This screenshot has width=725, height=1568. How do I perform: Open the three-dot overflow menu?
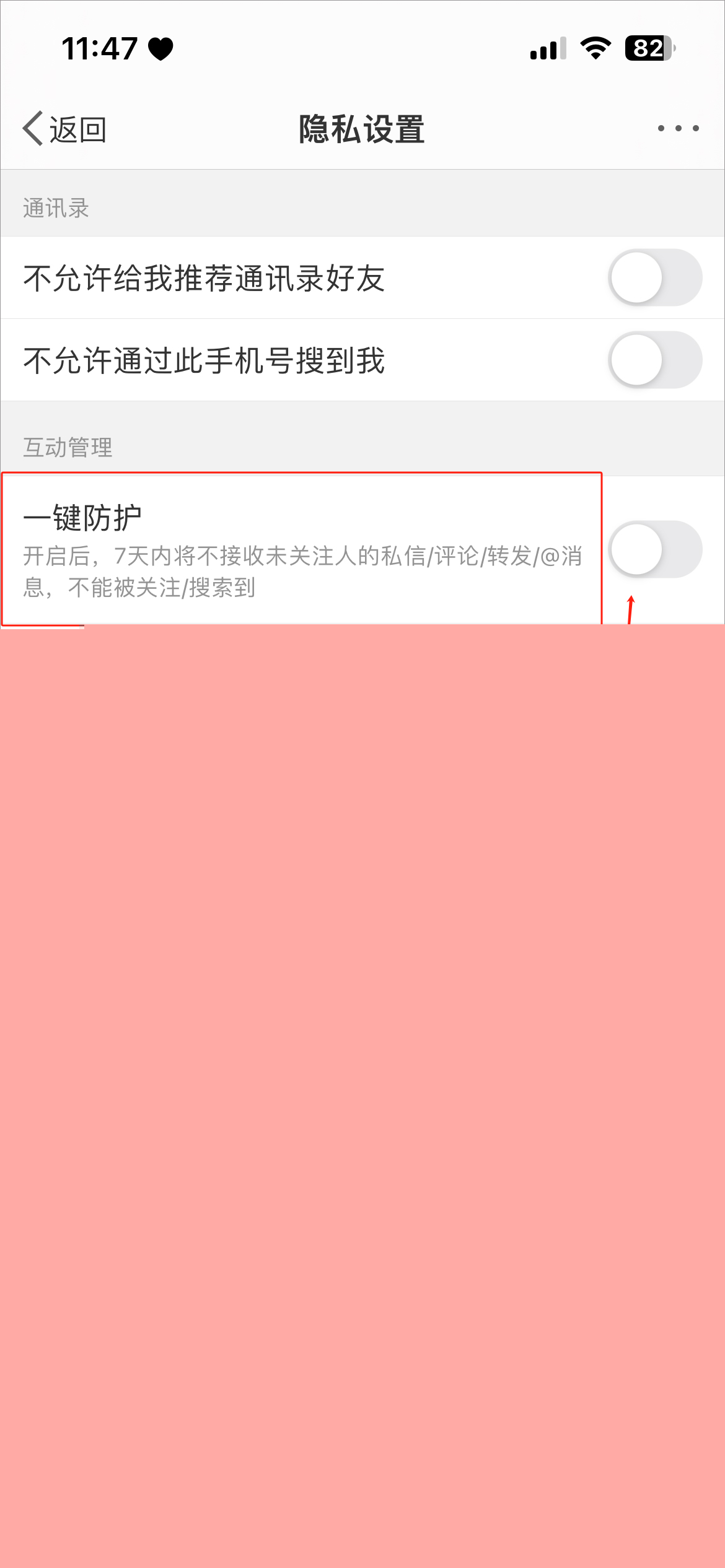click(x=678, y=129)
